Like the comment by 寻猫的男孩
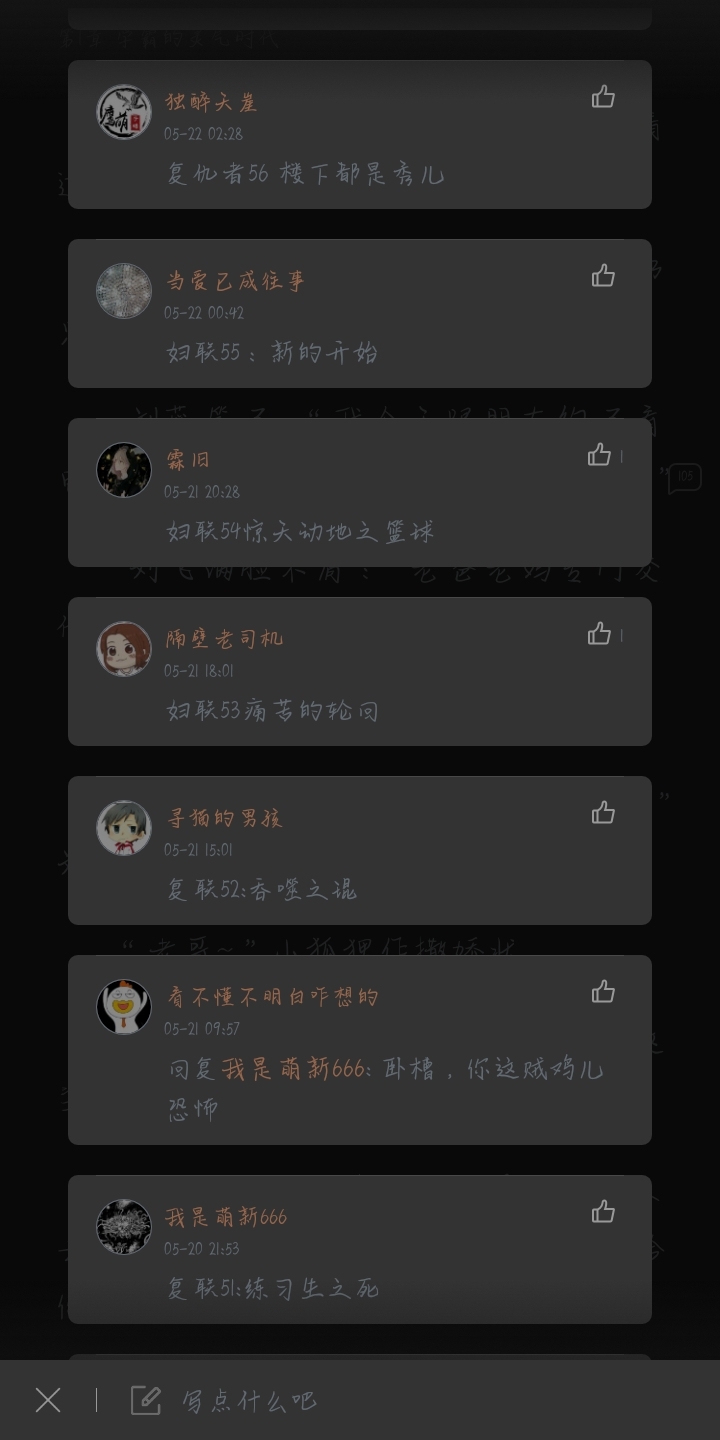 (x=603, y=813)
